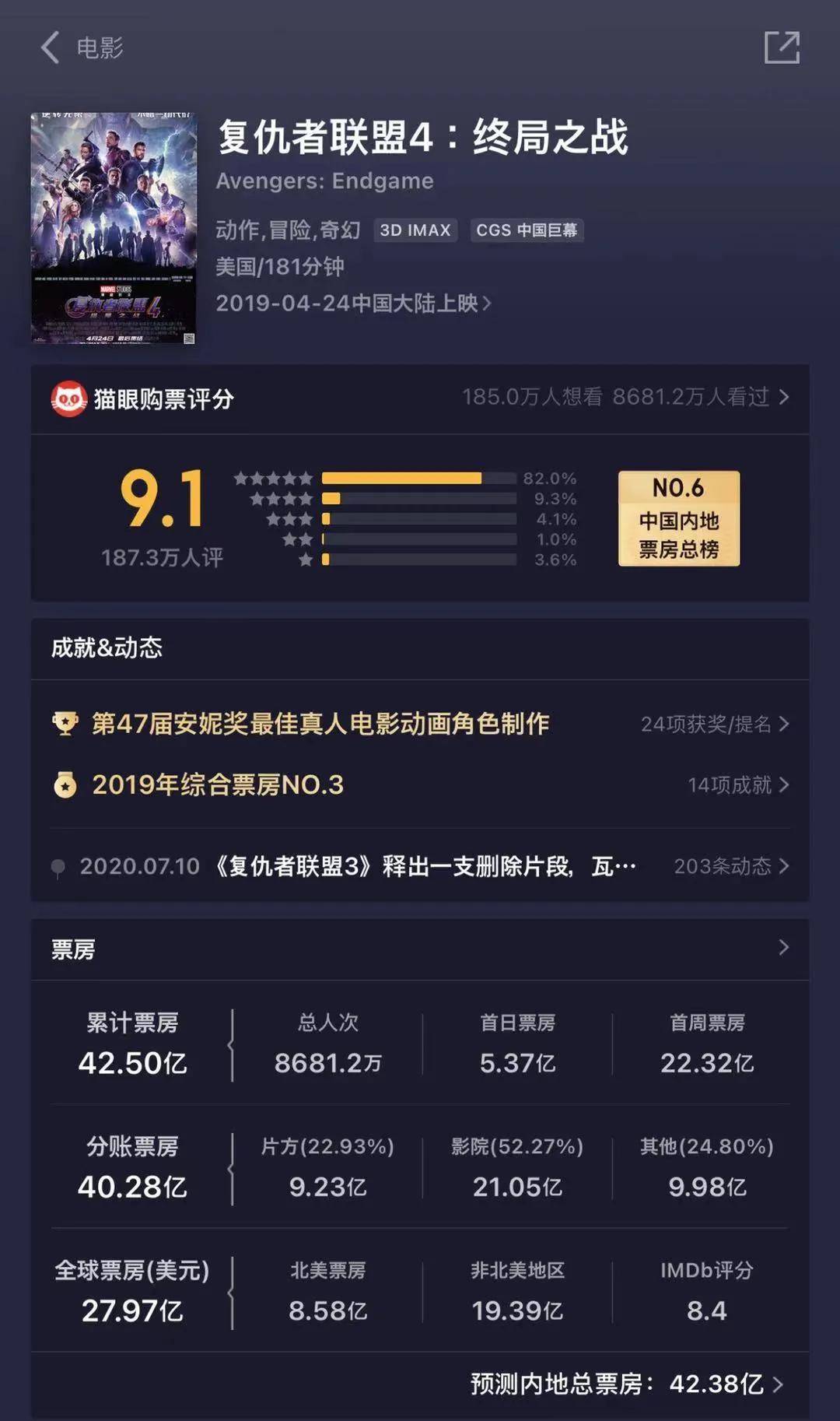Viewport: 840px width, 1421px height.
Task: Open the Avengers Endgame poster
Action: click(x=114, y=228)
